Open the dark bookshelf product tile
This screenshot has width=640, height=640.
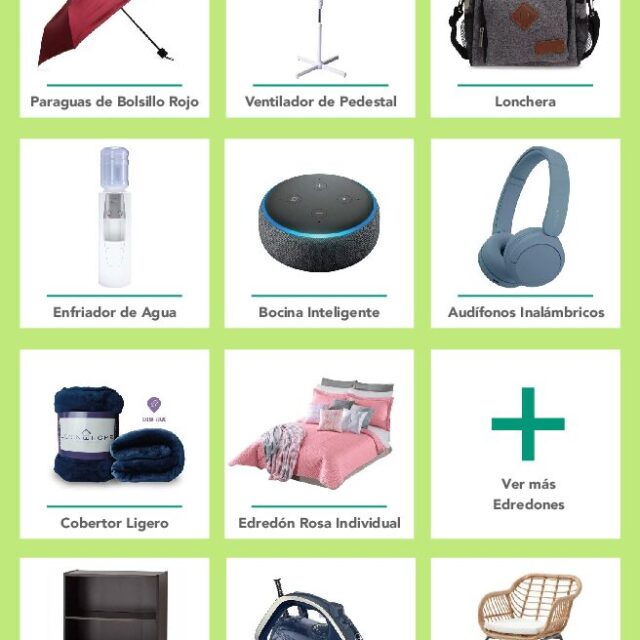114,605
